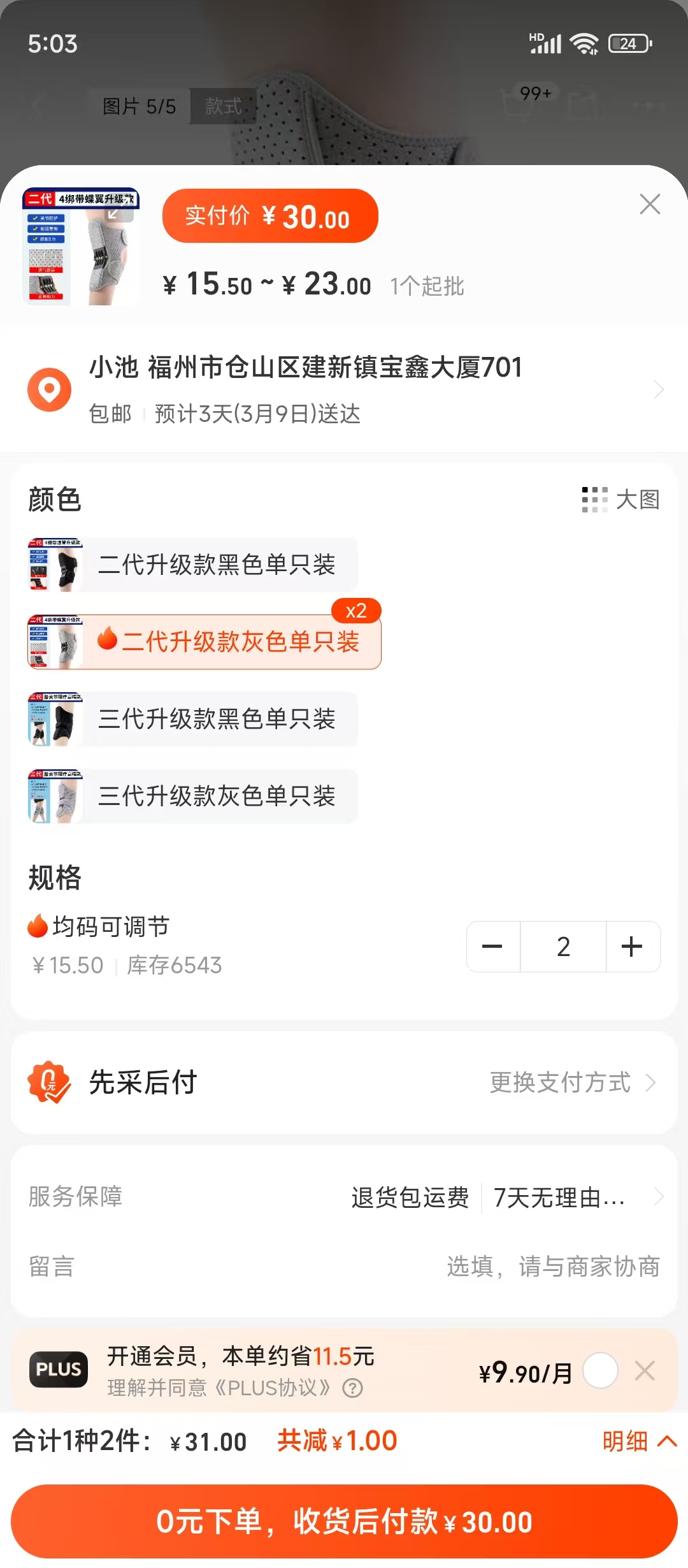This screenshot has width=688, height=1568.
Task: Open the PLUS help question mark icon
Action: 352,1388
